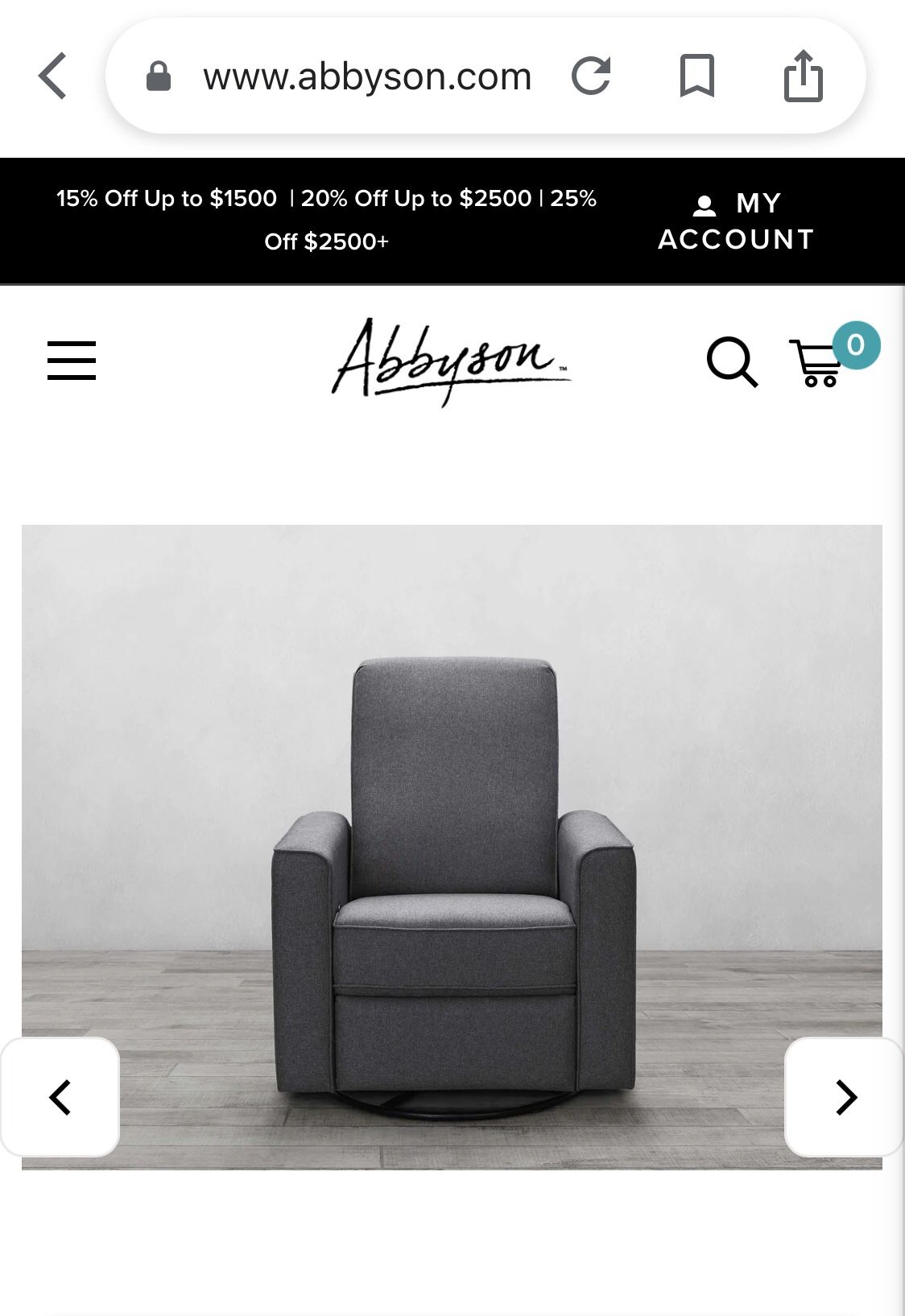Viewport: 905px width, 1316px height.
Task: Show the next product image
Action: coord(845,1096)
